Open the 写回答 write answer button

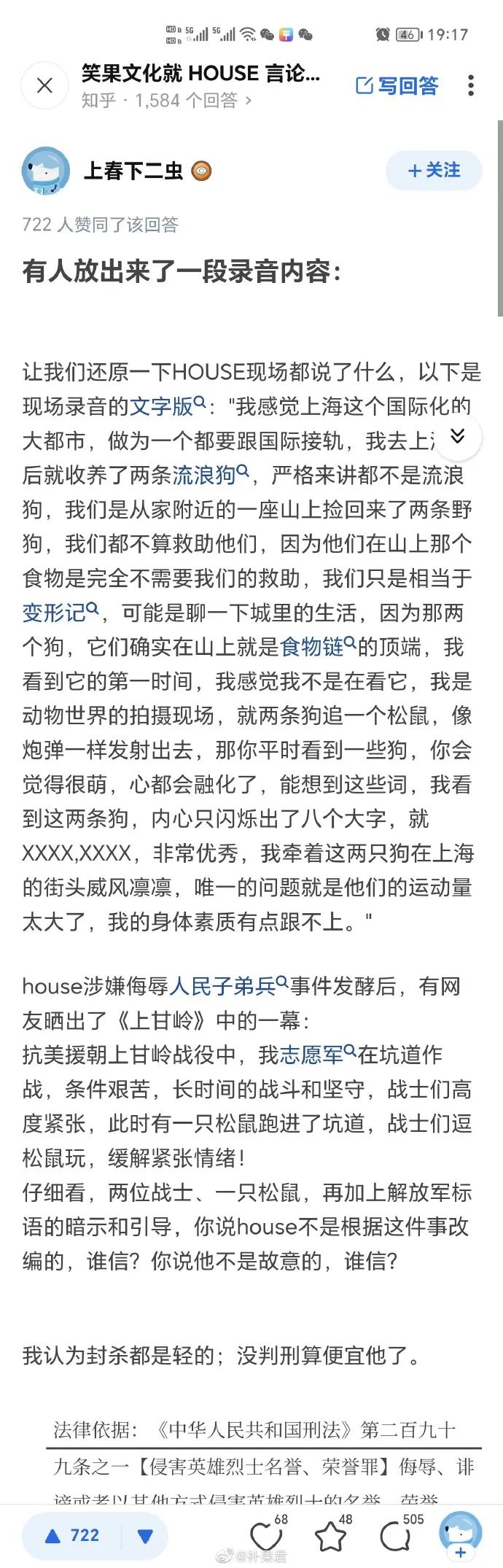[x=397, y=86]
